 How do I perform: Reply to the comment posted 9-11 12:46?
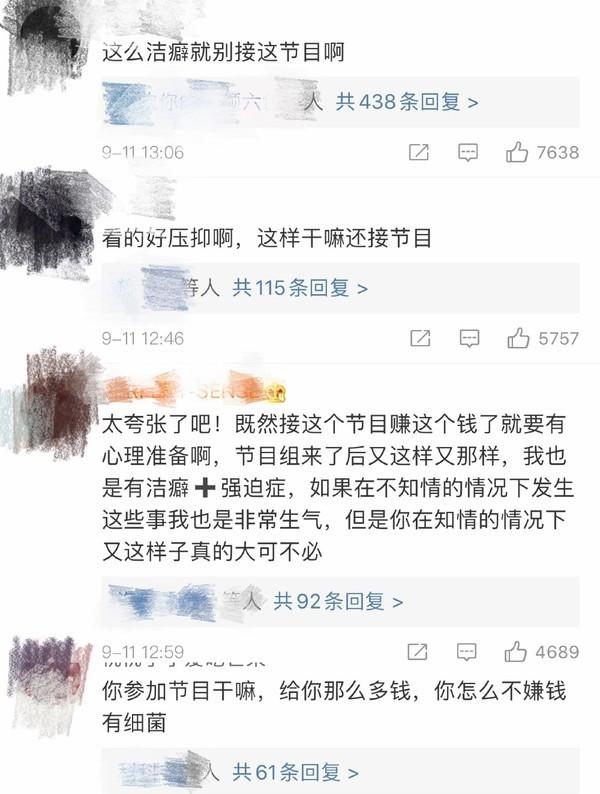click(x=468, y=338)
